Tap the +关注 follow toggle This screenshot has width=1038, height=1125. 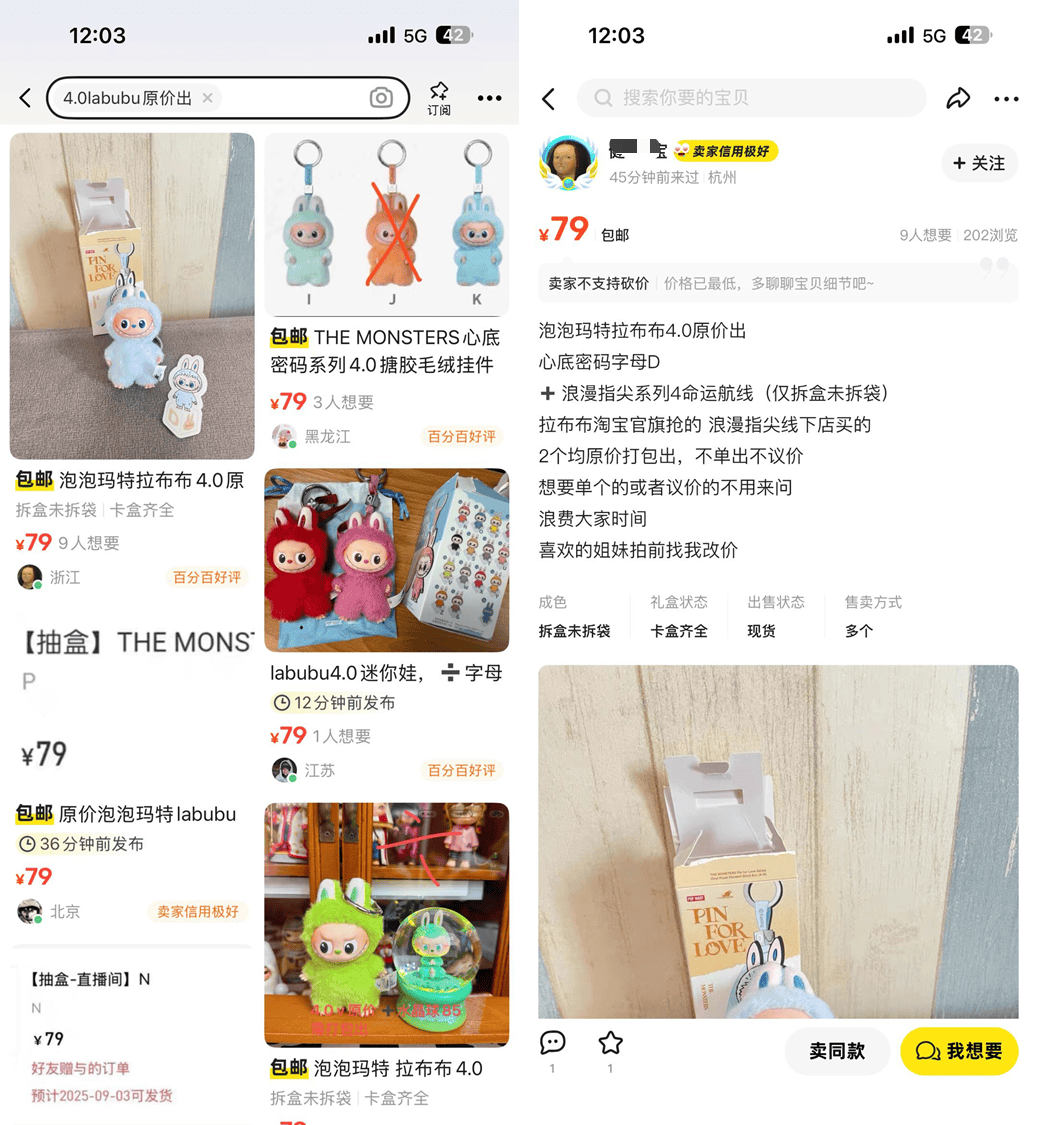(x=979, y=163)
